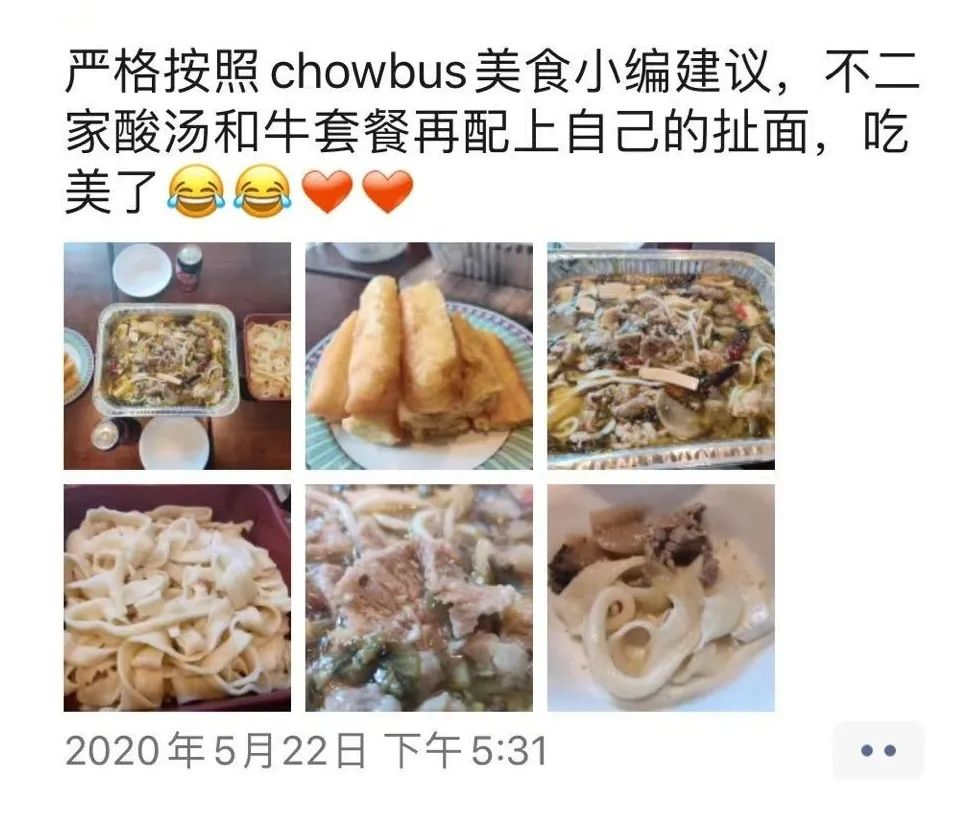View the noodles with beef in bowl photo
The image size is (965, 825).
click(661, 598)
